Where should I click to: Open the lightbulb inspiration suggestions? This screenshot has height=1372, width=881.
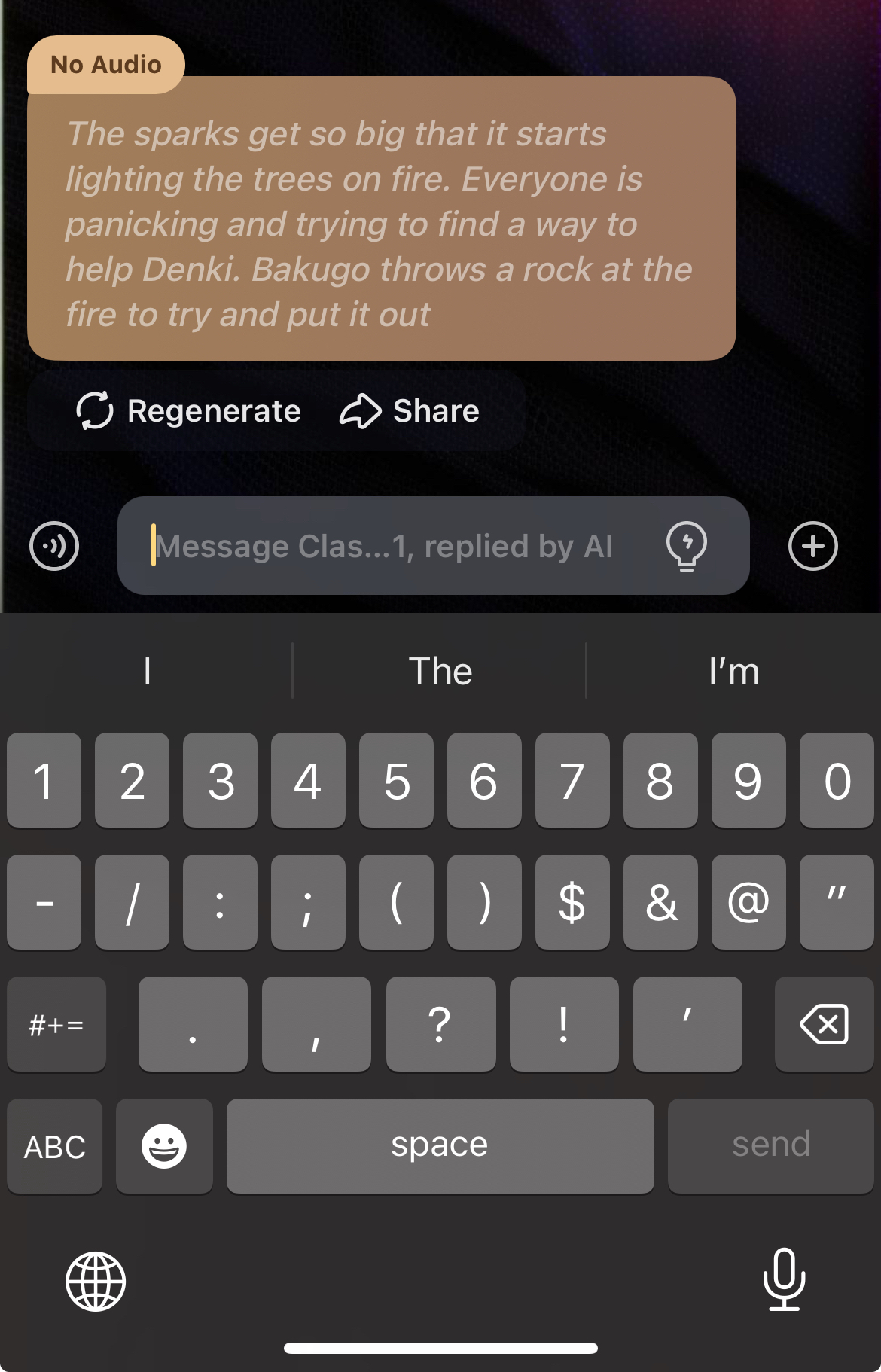(x=686, y=546)
